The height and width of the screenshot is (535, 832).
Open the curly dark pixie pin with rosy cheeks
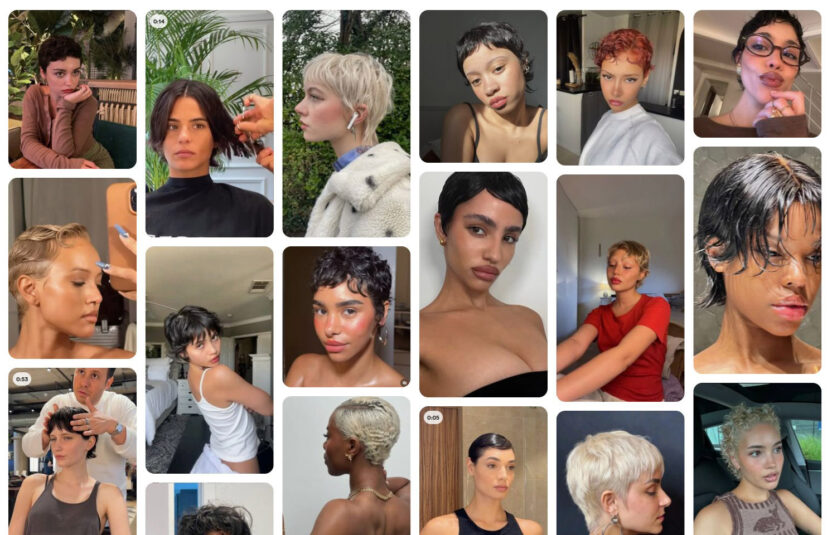[346, 317]
